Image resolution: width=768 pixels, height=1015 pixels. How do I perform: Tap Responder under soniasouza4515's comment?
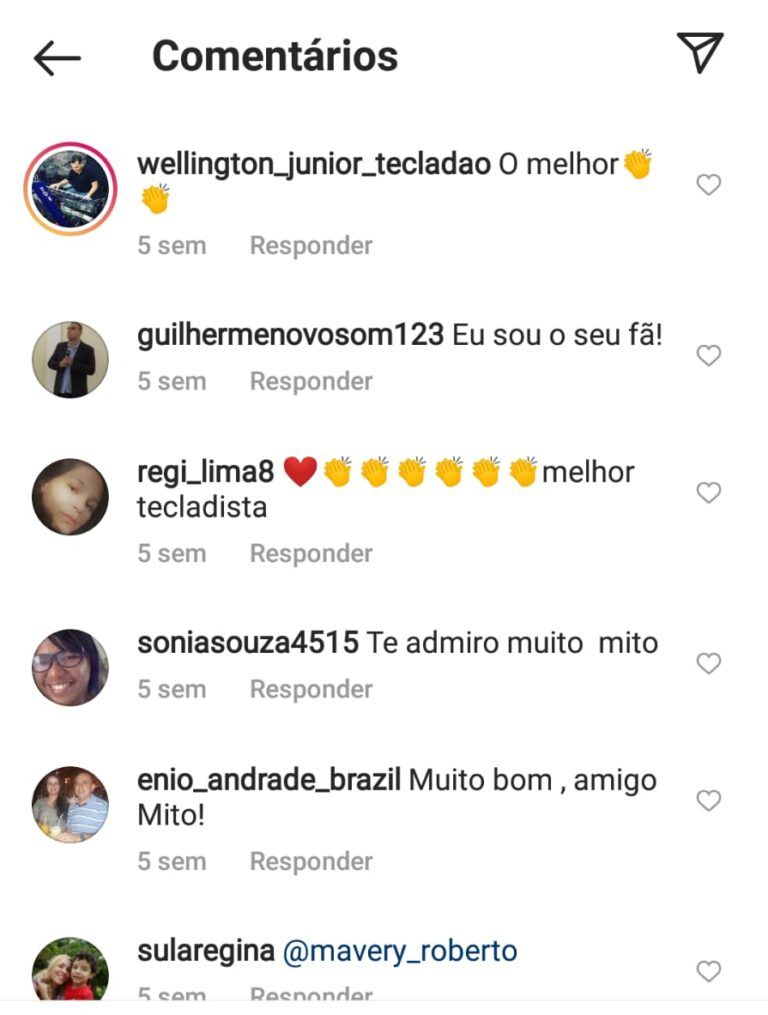[311, 689]
